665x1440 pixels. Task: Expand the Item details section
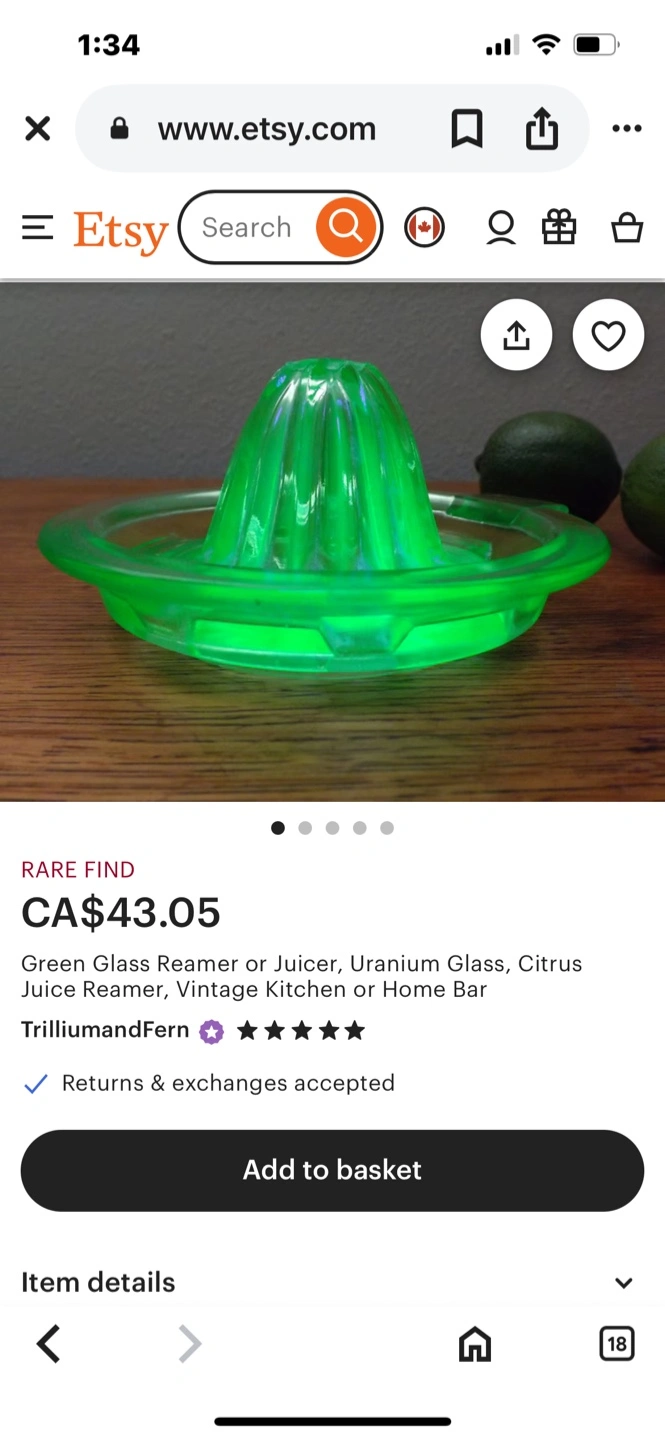click(332, 1282)
